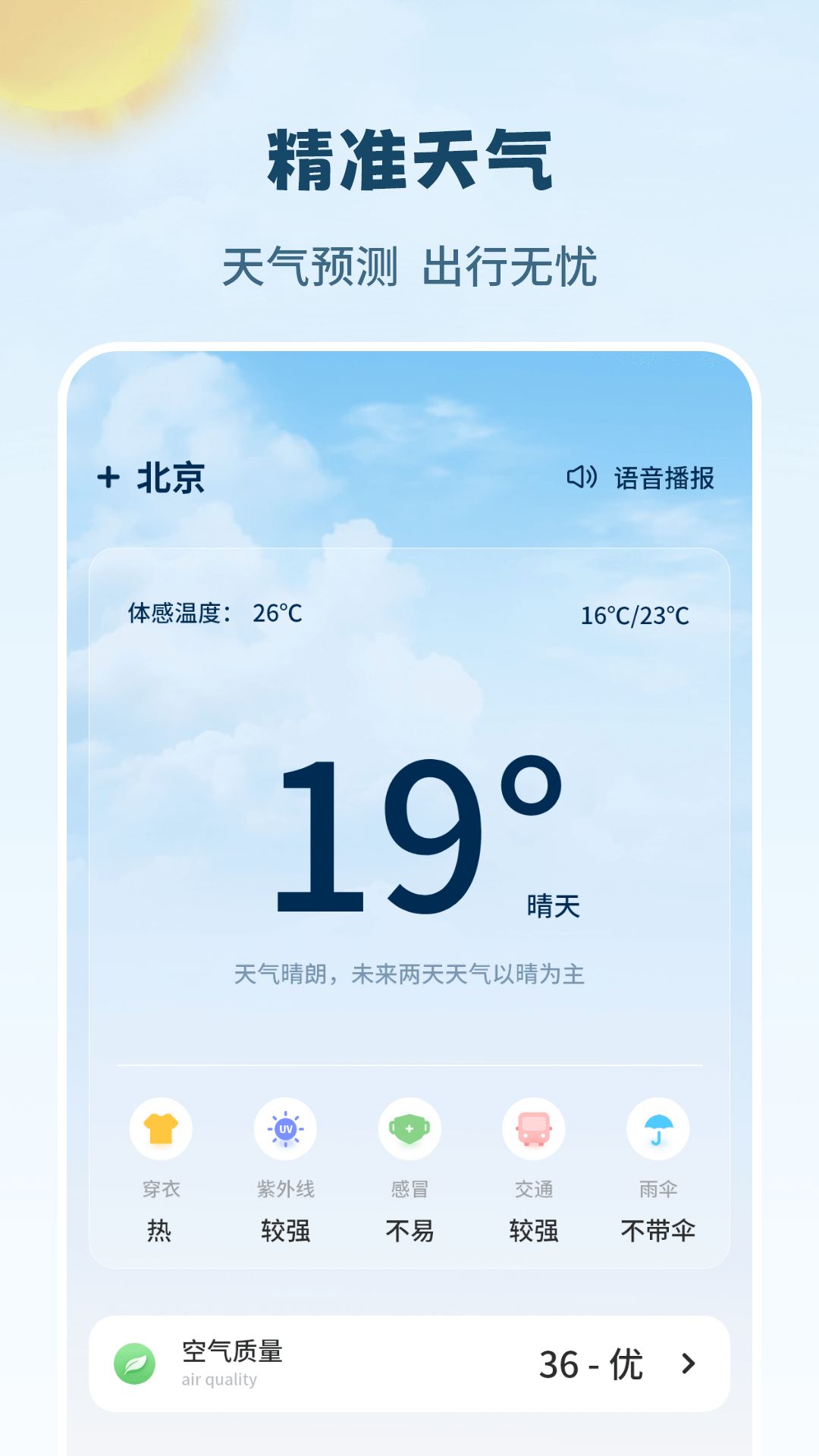This screenshot has height=1456, width=819.
Task: Select the 穿衣 clothing index icon
Action: [x=162, y=1128]
